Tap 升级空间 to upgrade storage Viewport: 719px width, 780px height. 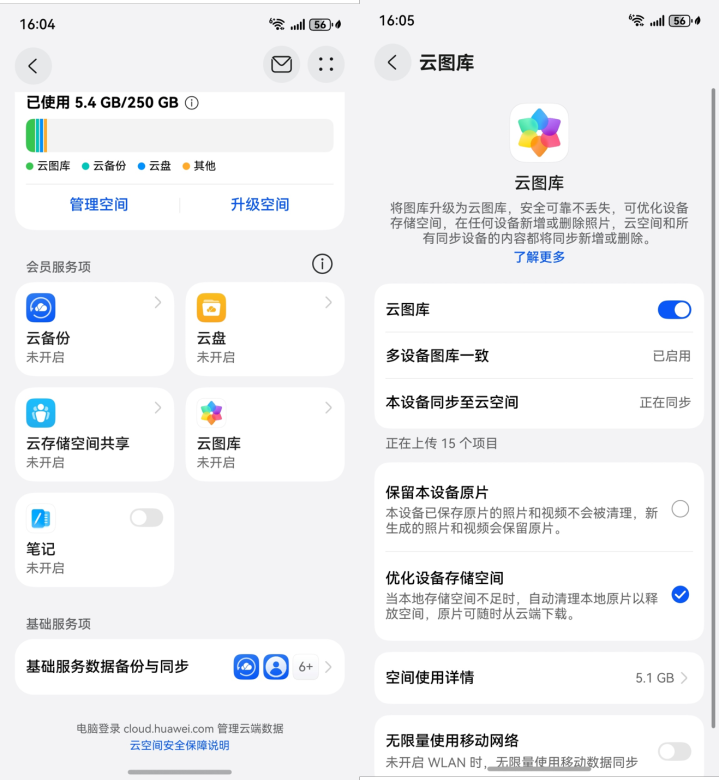pyautogui.click(x=260, y=204)
